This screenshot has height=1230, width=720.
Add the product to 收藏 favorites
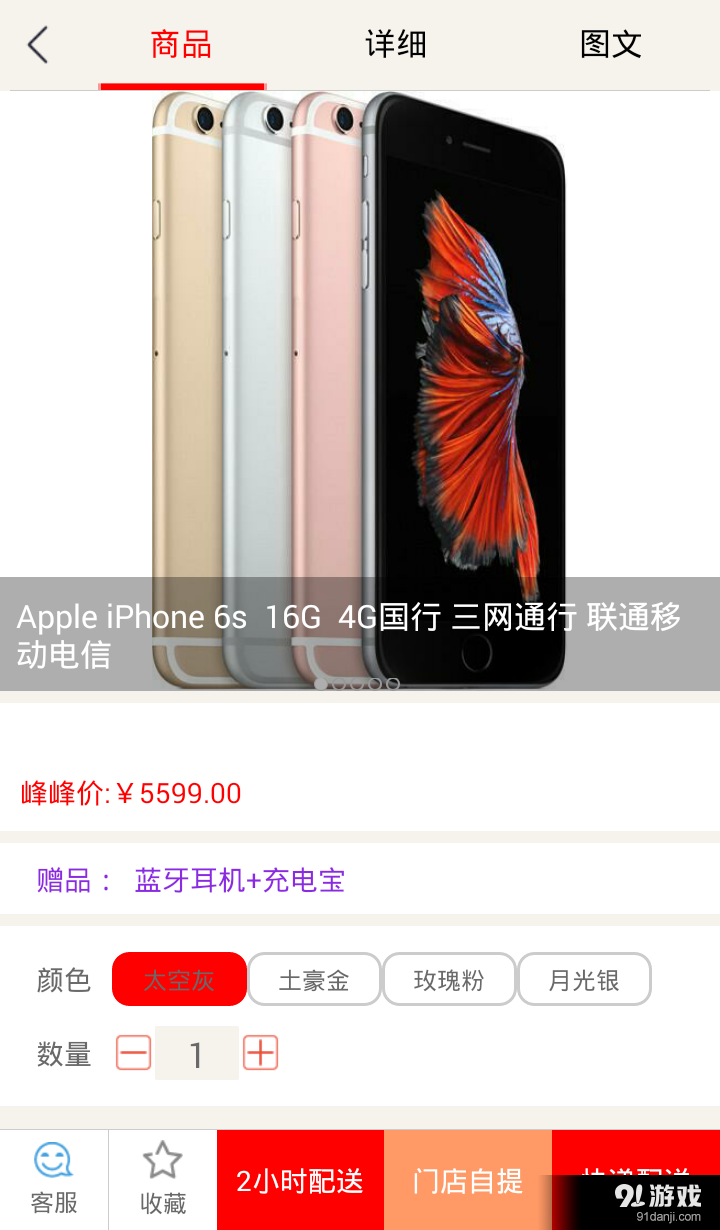(x=162, y=1180)
